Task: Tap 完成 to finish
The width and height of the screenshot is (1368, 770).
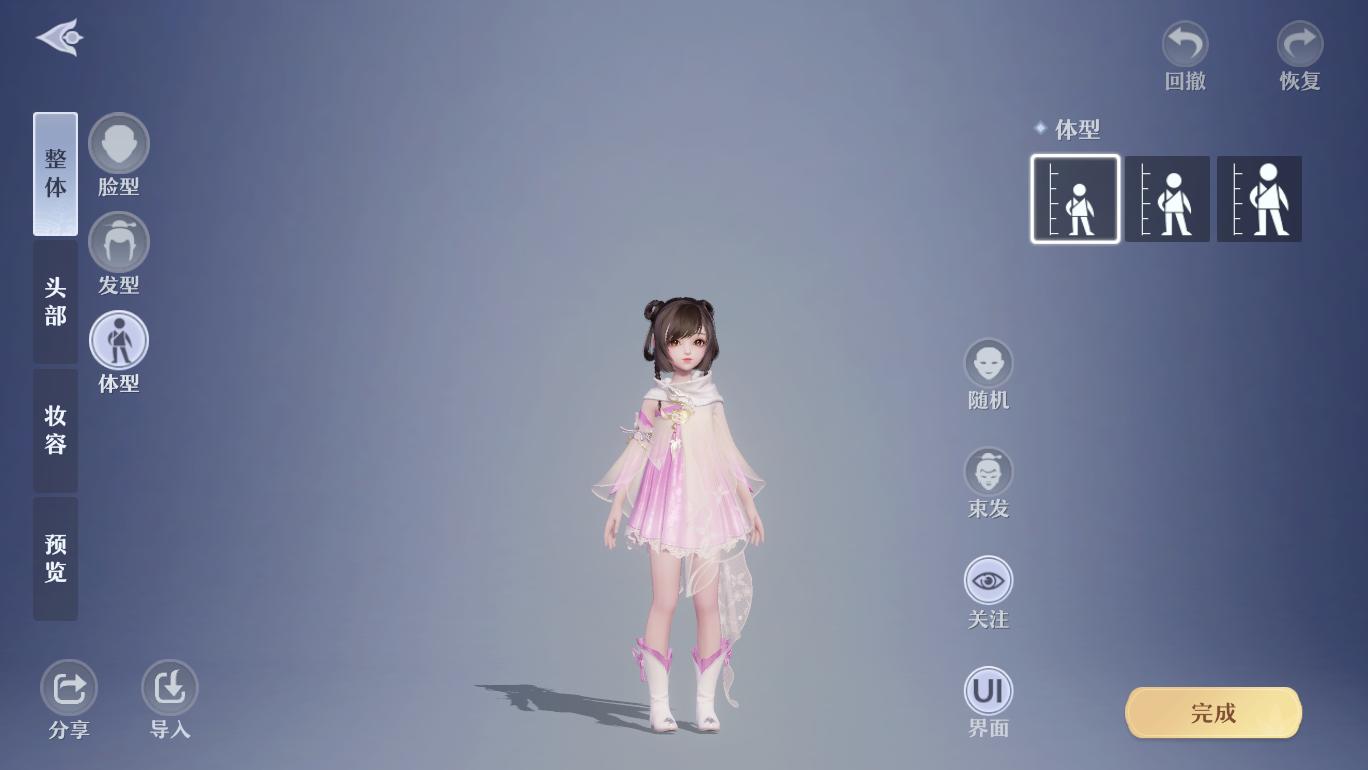Action: coord(1213,713)
